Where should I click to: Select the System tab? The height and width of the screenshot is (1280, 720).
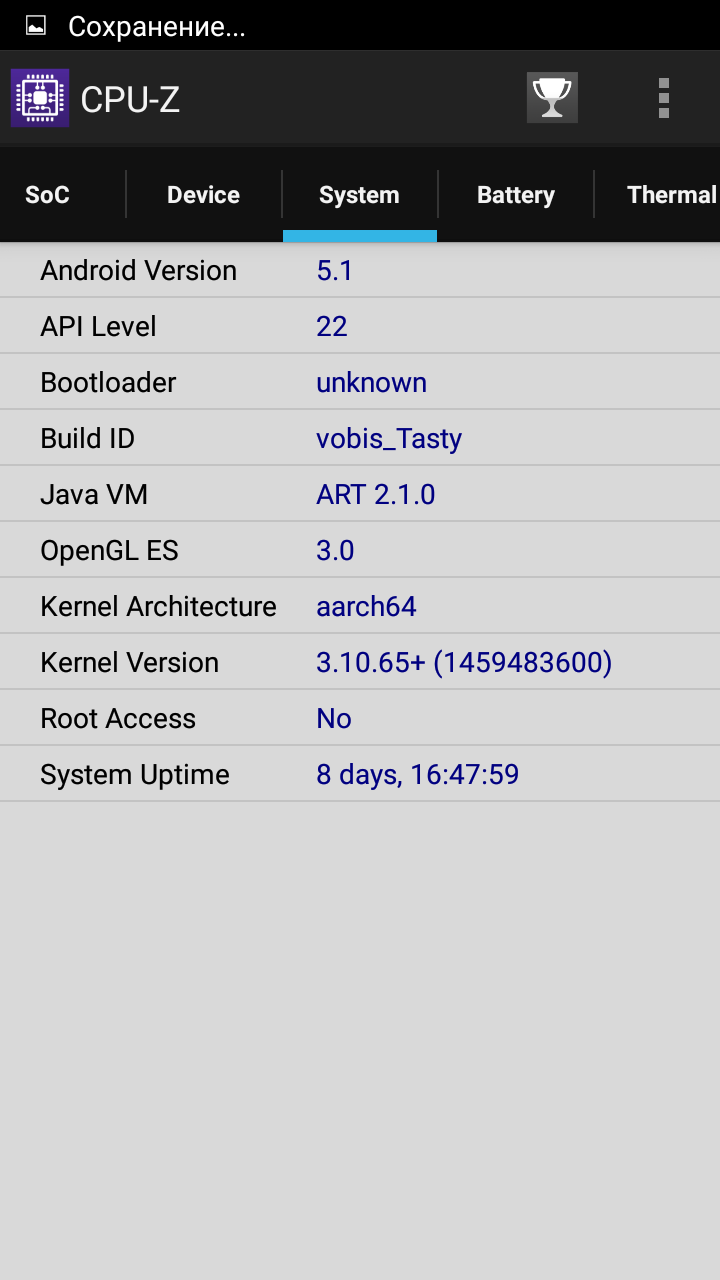click(359, 195)
